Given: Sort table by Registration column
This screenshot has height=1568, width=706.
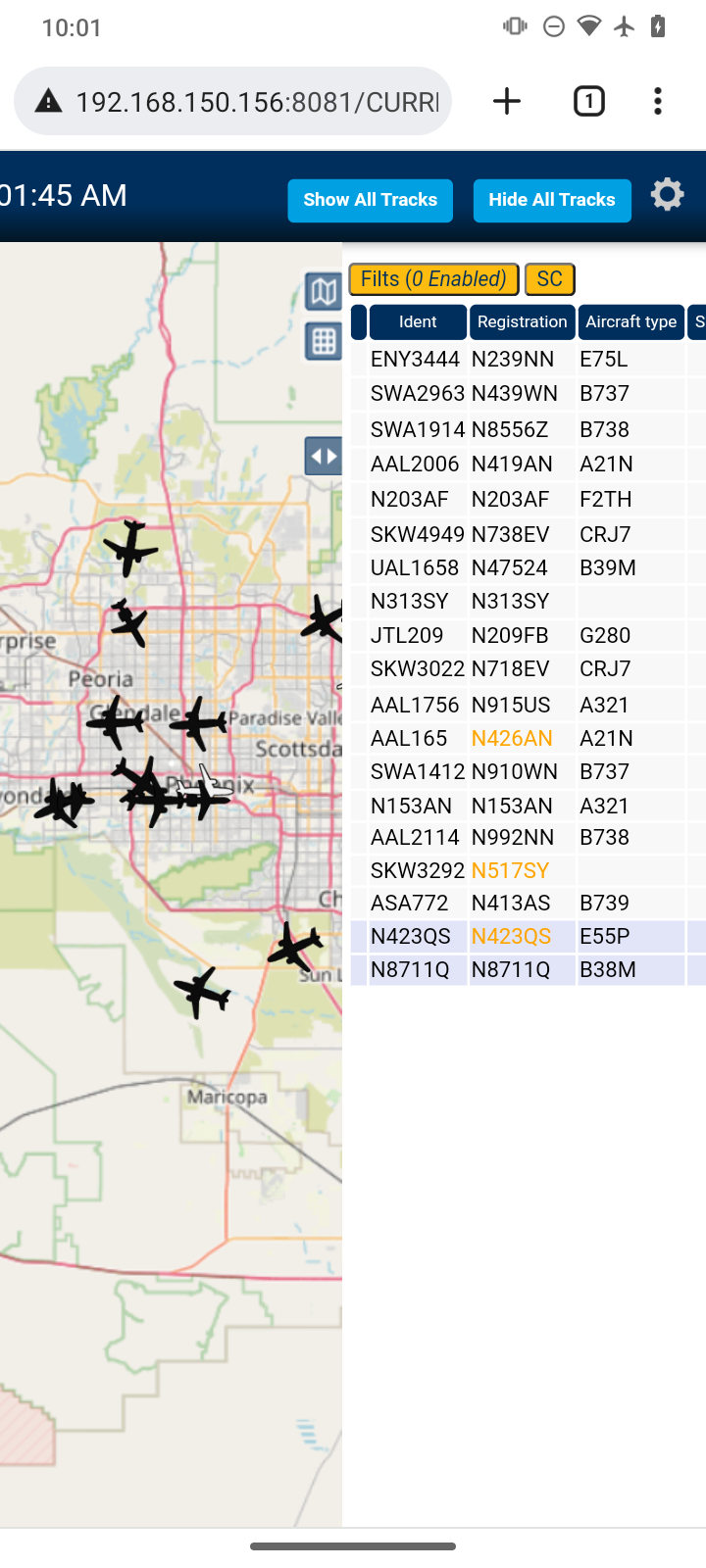Looking at the screenshot, I should (522, 321).
